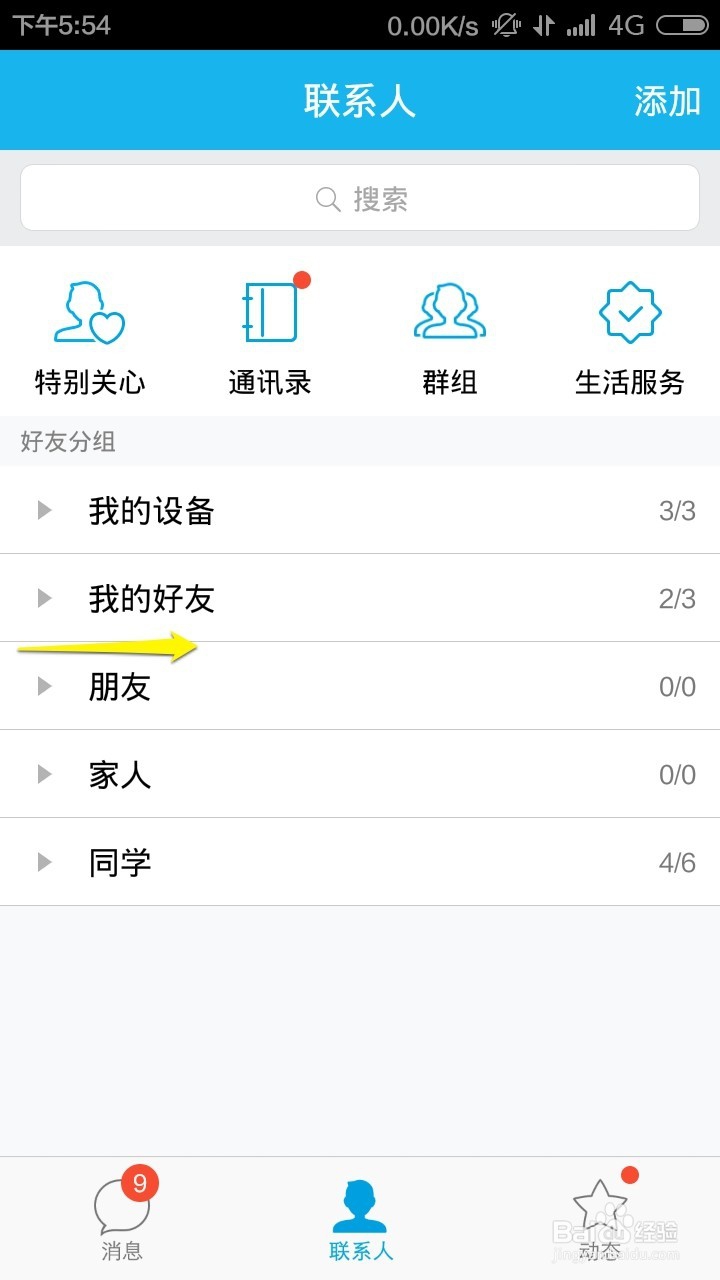Open the 动态 dynamics star icon

600,1205
